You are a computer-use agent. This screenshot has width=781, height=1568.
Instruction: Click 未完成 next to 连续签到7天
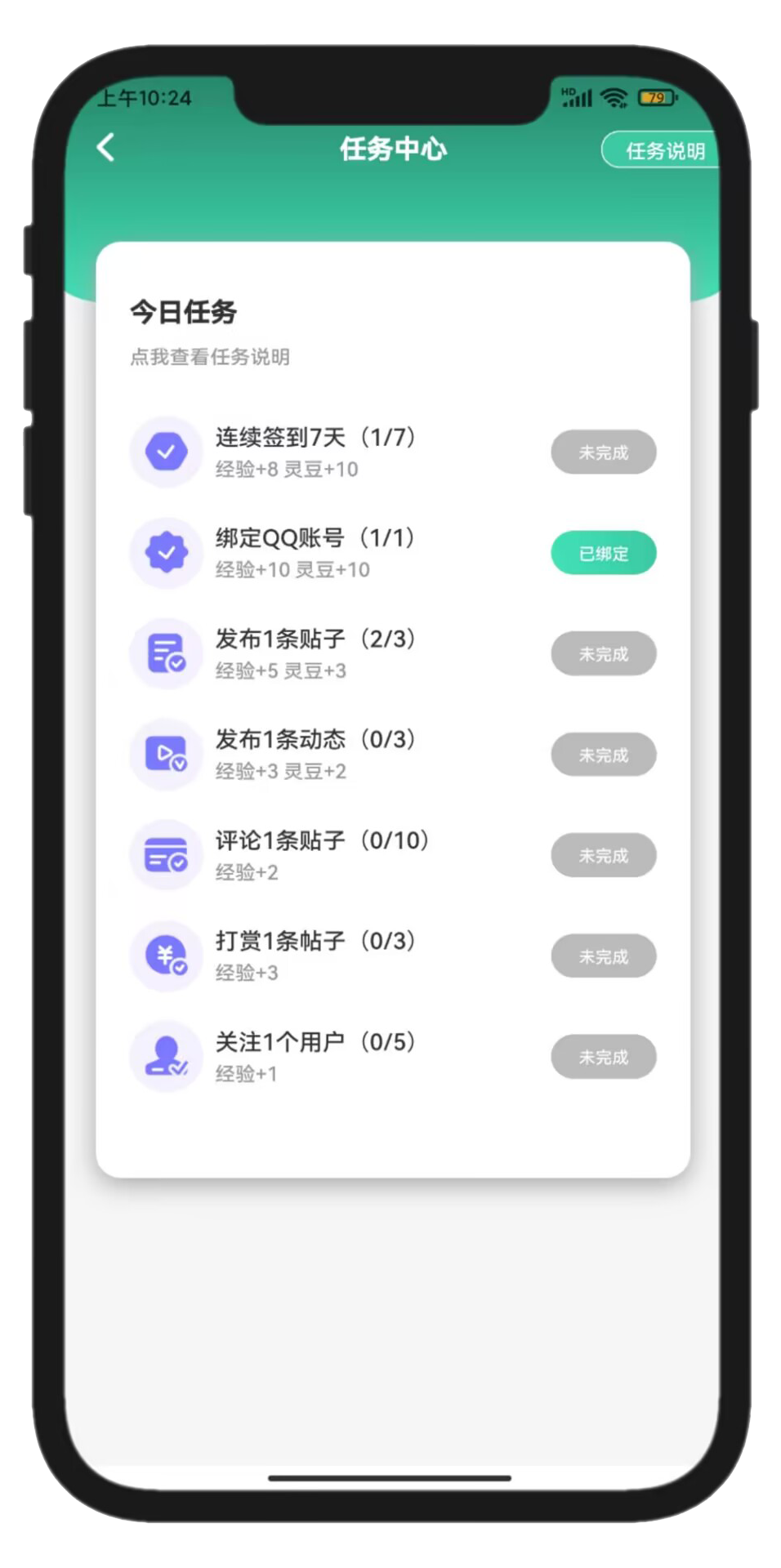point(604,452)
